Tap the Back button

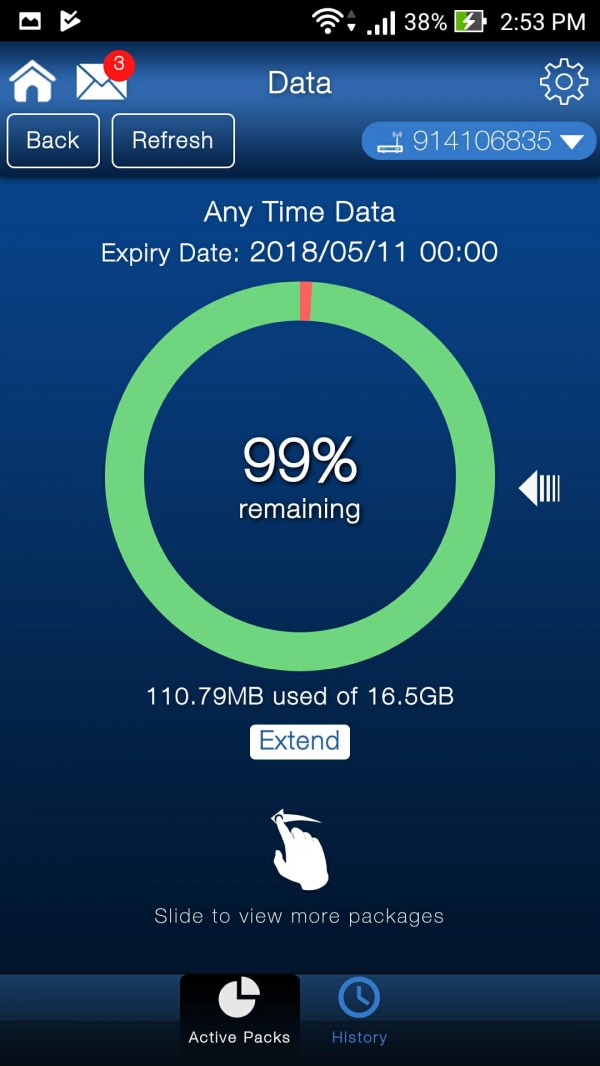pos(53,141)
